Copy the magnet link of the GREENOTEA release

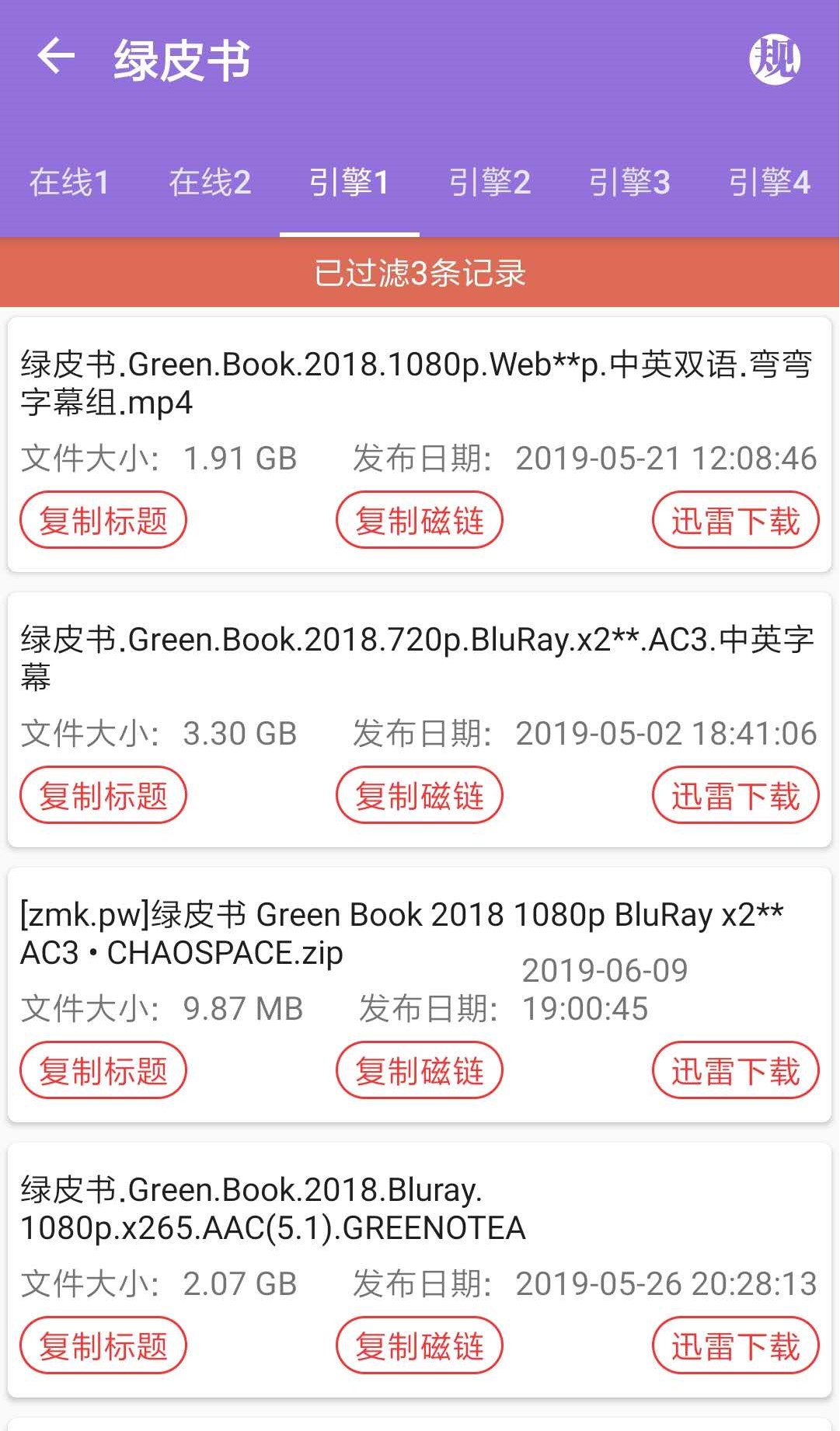point(419,1344)
